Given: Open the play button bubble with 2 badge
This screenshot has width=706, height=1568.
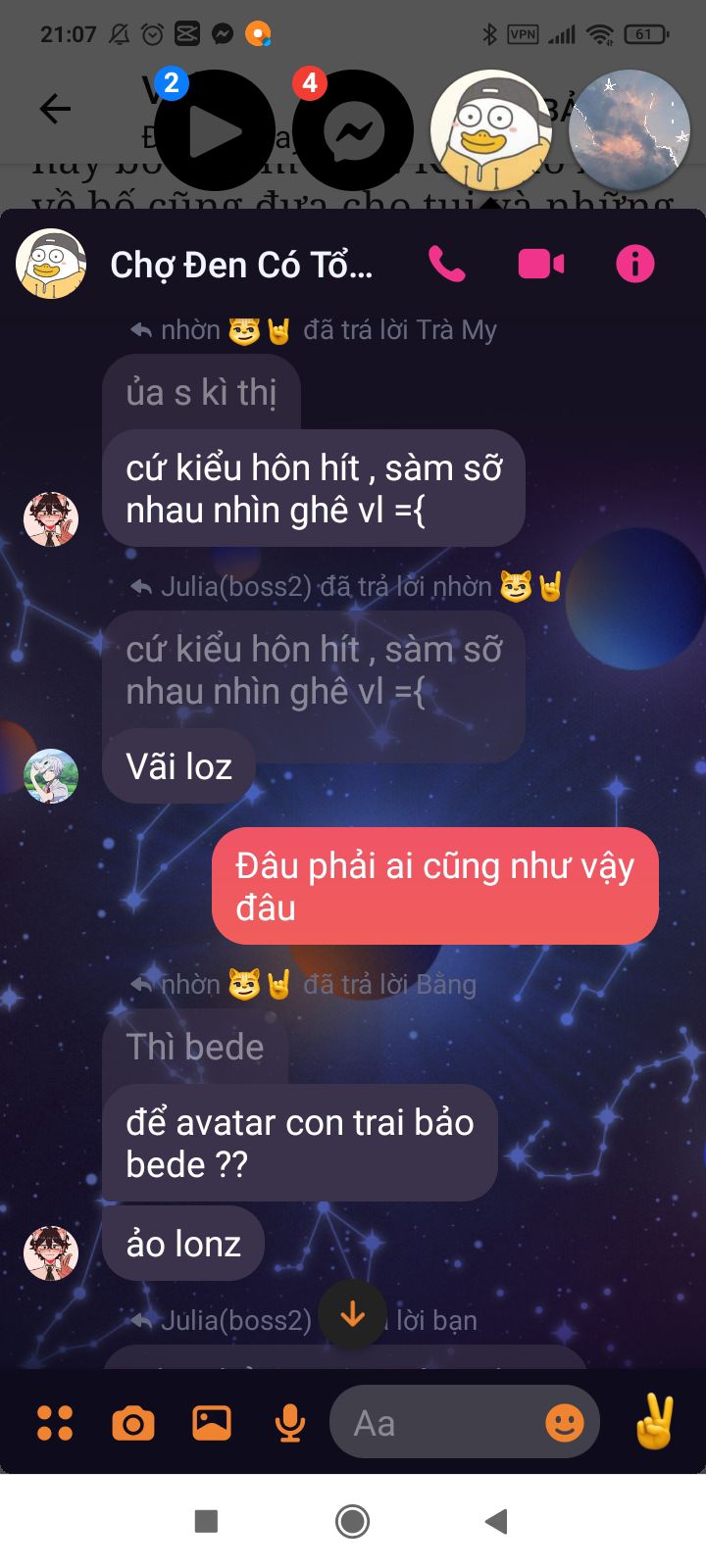Looking at the screenshot, I should click(x=215, y=131).
